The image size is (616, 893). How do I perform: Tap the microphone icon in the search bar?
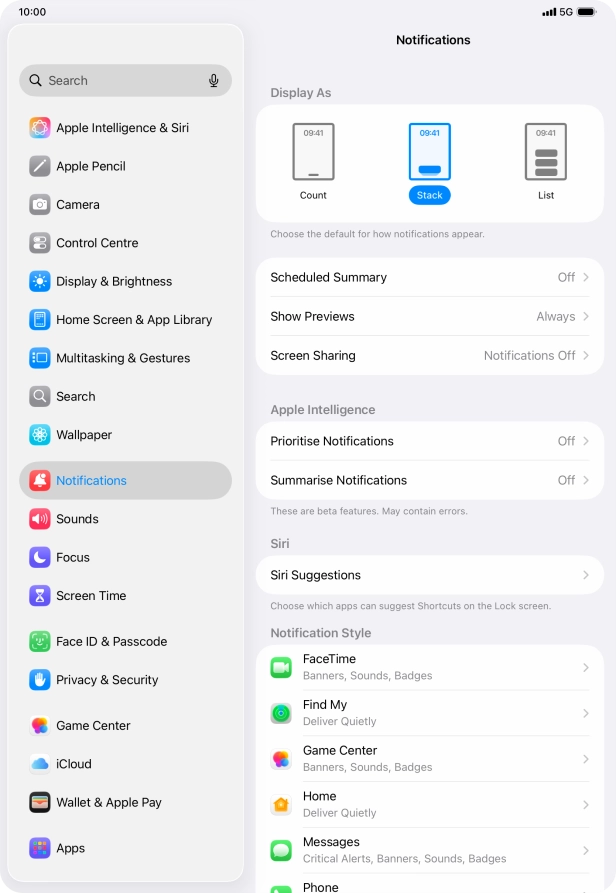tap(214, 81)
